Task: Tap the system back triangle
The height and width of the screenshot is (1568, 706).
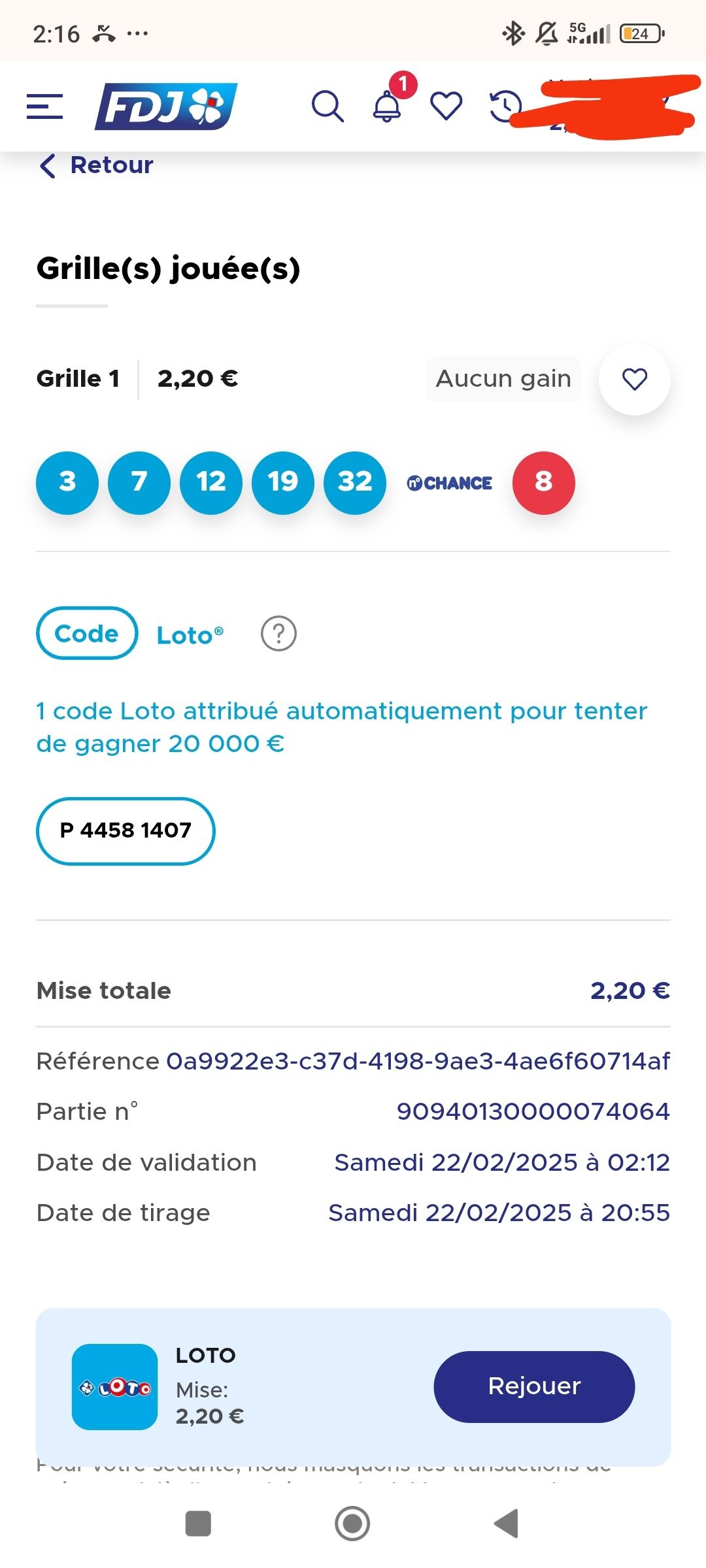Action: 506,1524
